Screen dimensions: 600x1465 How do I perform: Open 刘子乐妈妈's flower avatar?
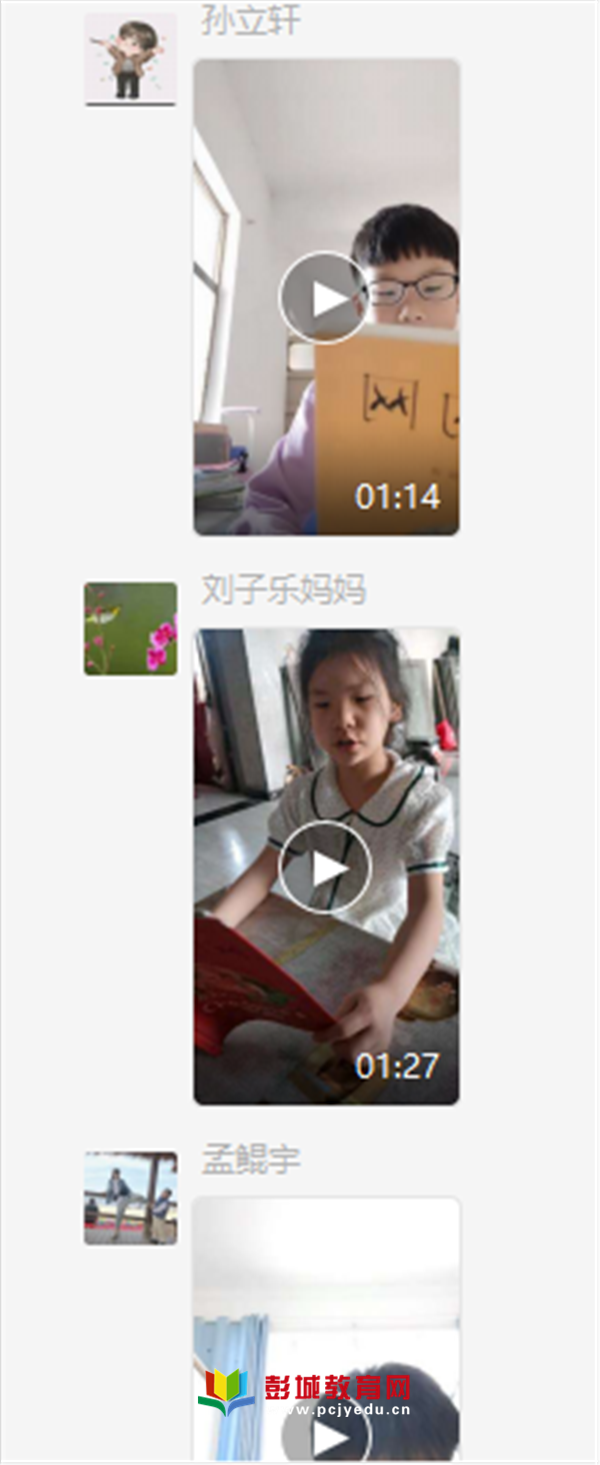tap(130, 629)
